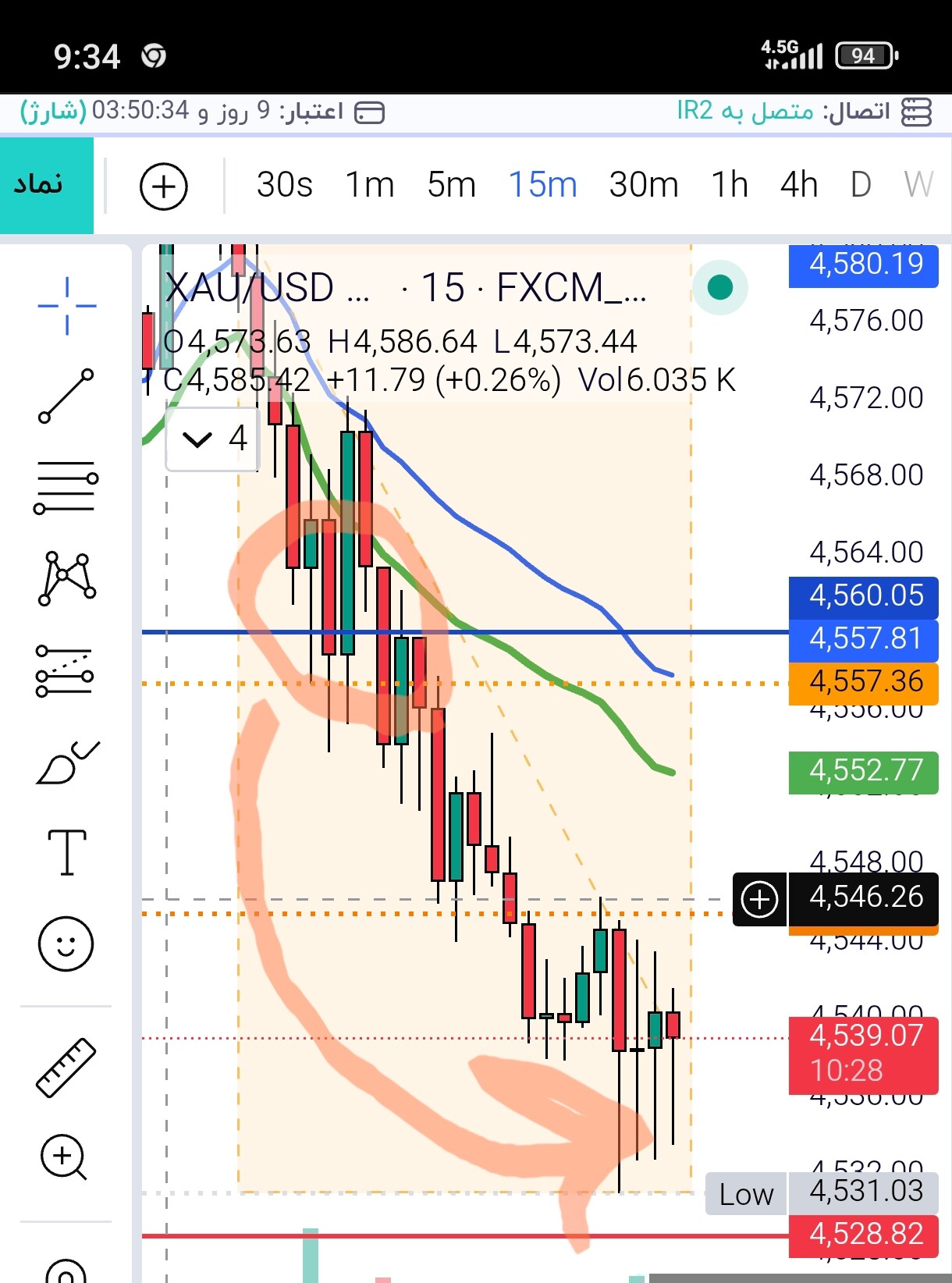Switch chart to 5m interval
Viewport: 952px width, 1283px height.
pyautogui.click(x=451, y=186)
